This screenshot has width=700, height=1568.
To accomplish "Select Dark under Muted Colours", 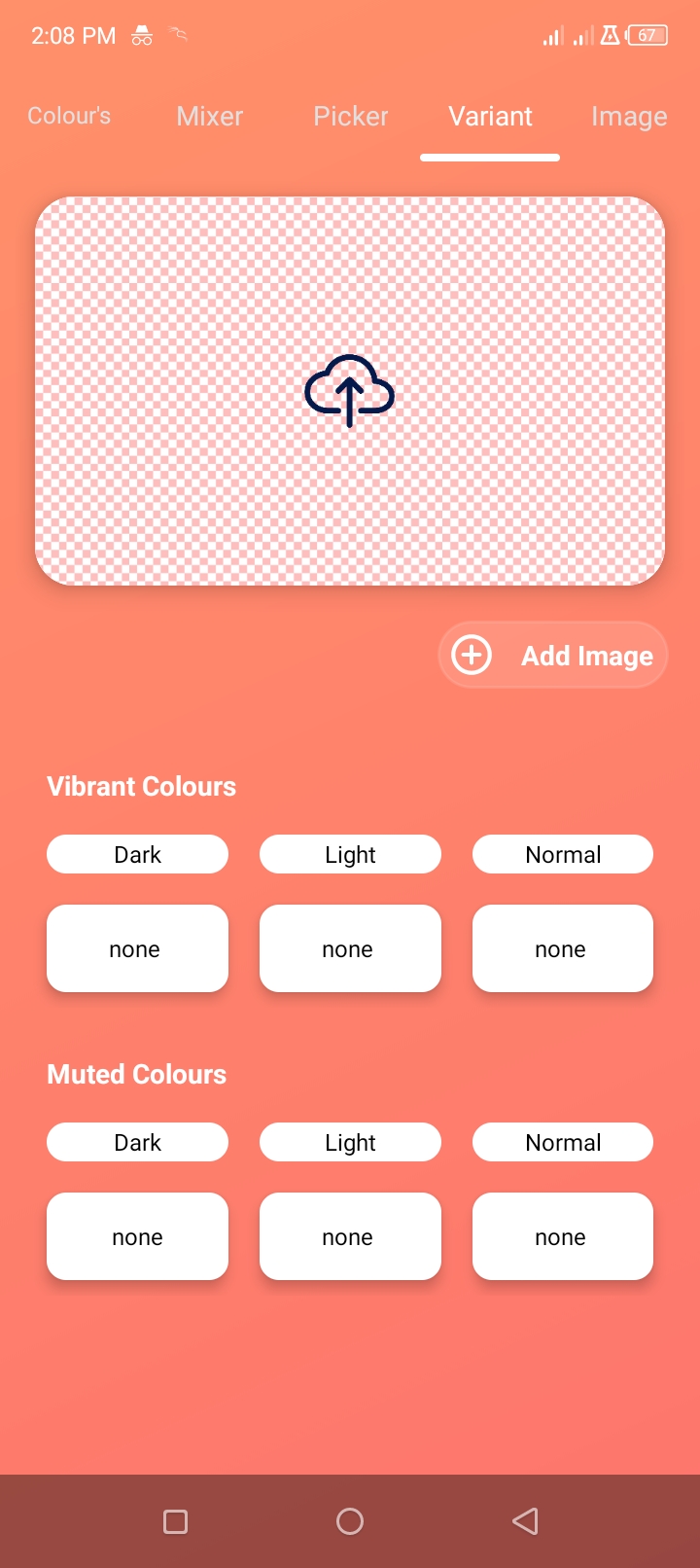I will pyautogui.click(x=137, y=1142).
